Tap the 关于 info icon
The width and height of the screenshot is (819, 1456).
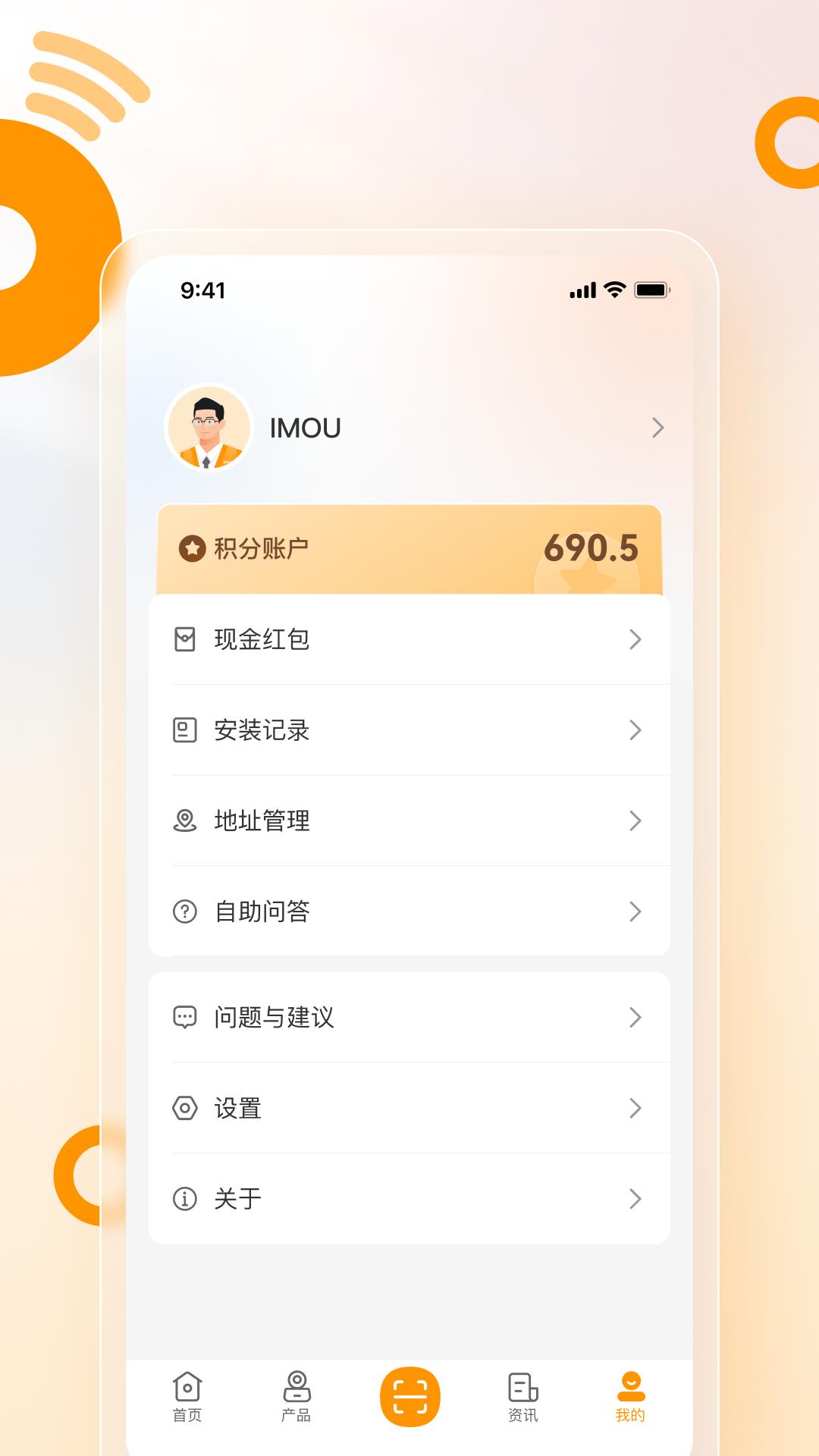184,1198
